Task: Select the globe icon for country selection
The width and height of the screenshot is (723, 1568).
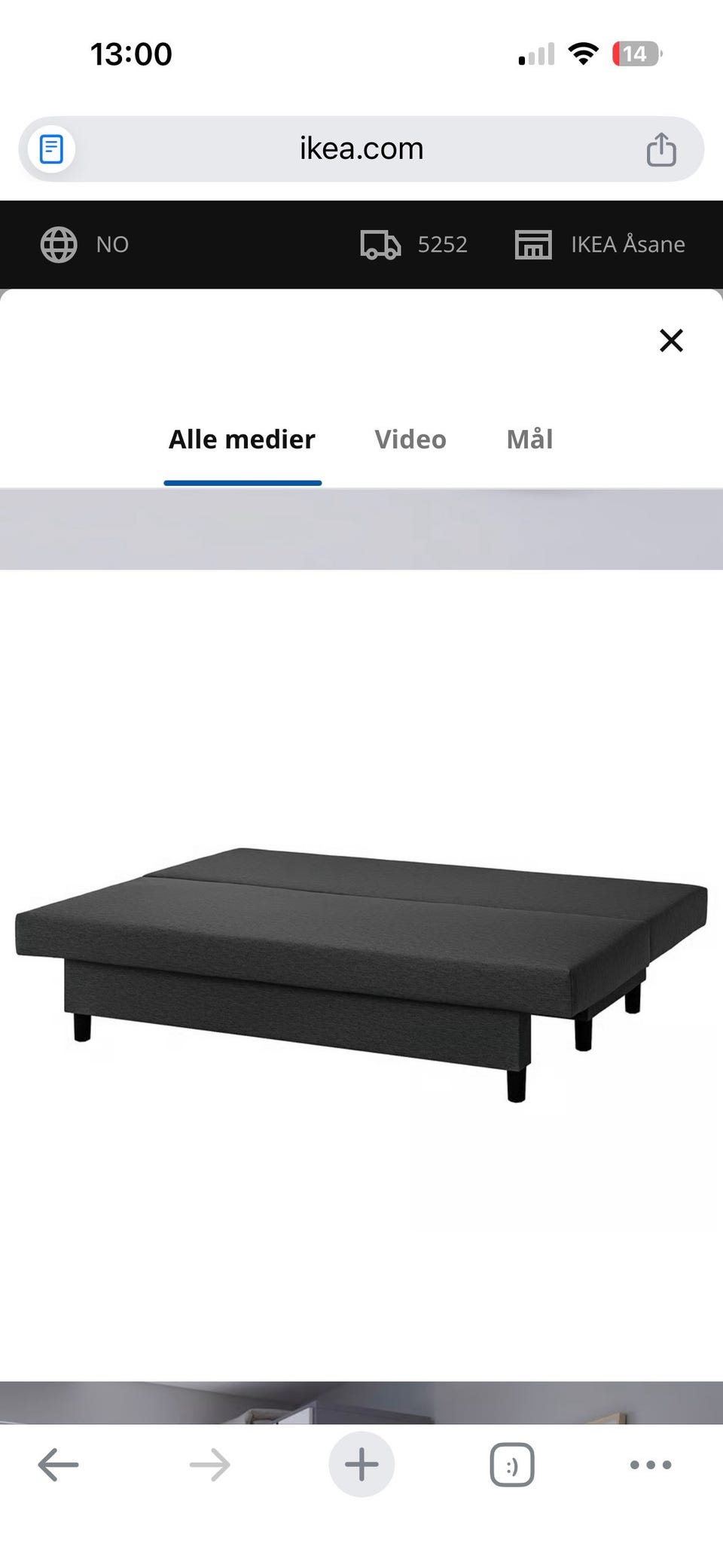Action: [x=56, y=243]
